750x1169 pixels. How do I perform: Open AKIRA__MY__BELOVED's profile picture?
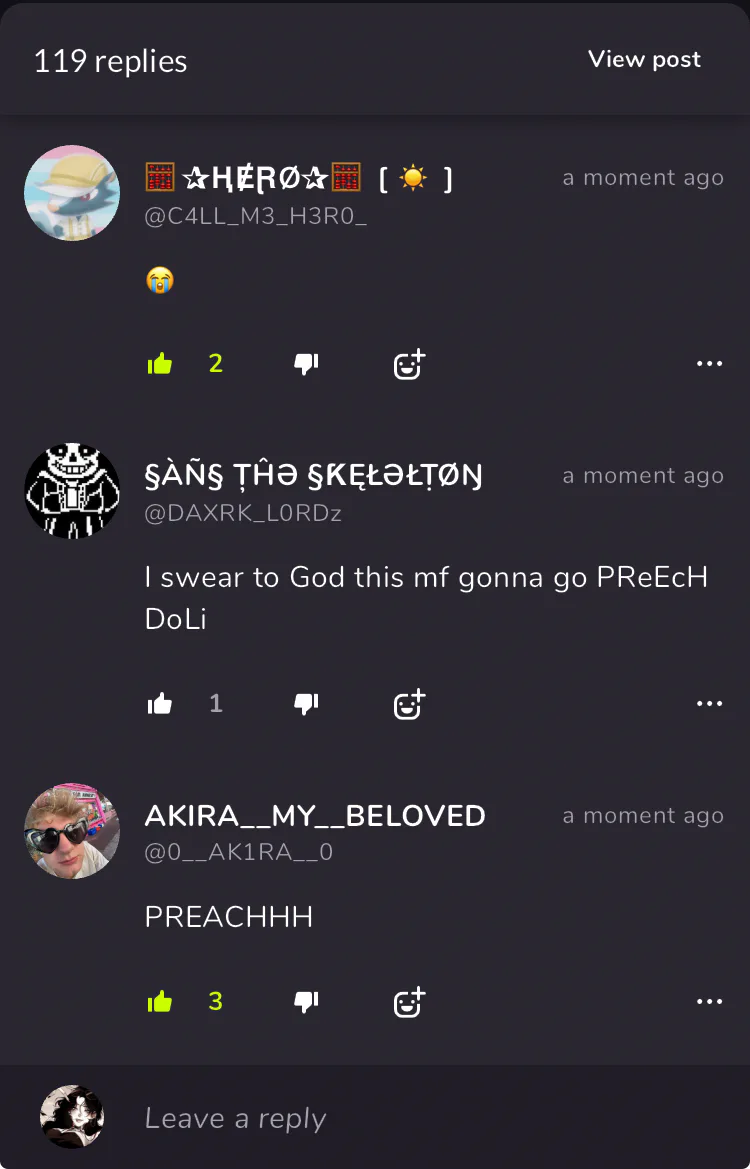[72, 831]
